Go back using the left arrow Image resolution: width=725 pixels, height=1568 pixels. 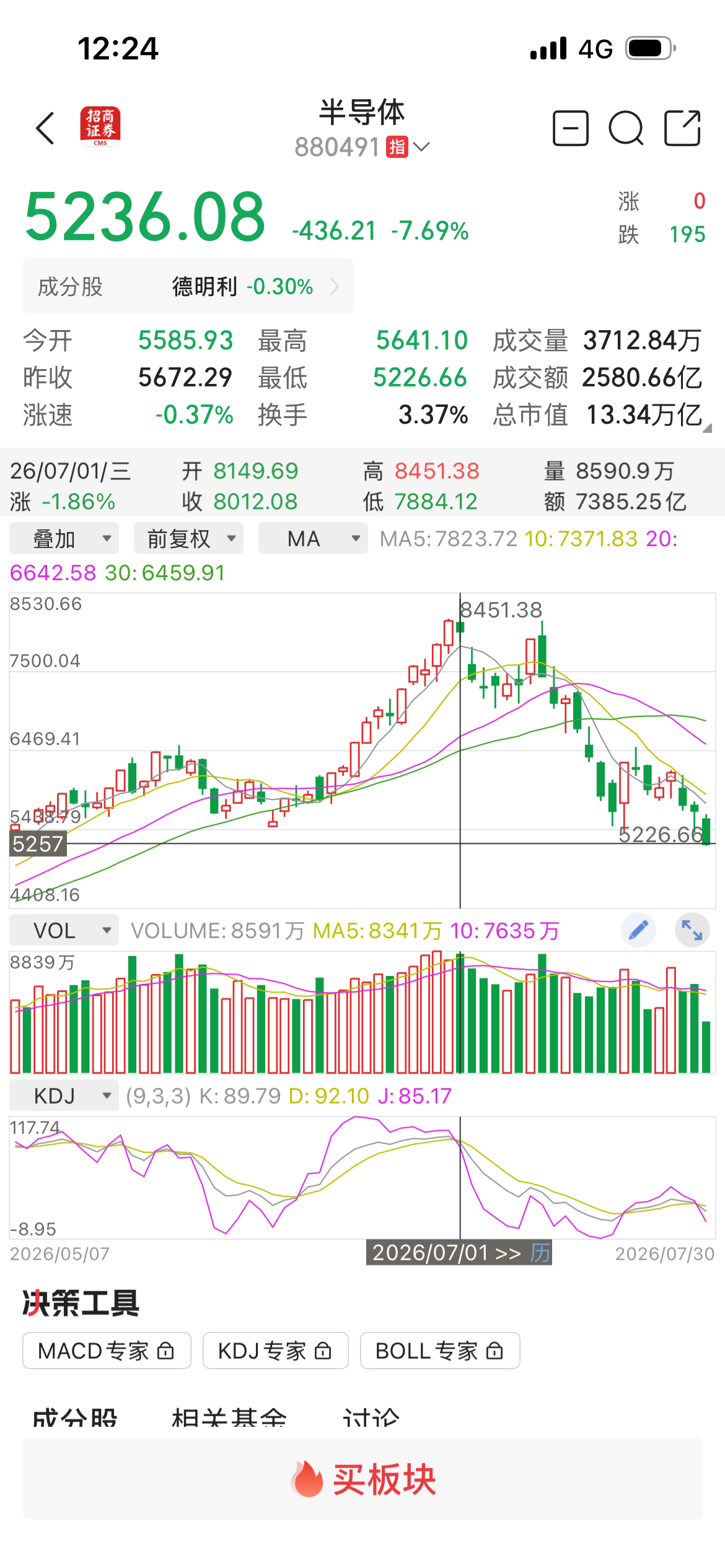(x=45, y=128)
